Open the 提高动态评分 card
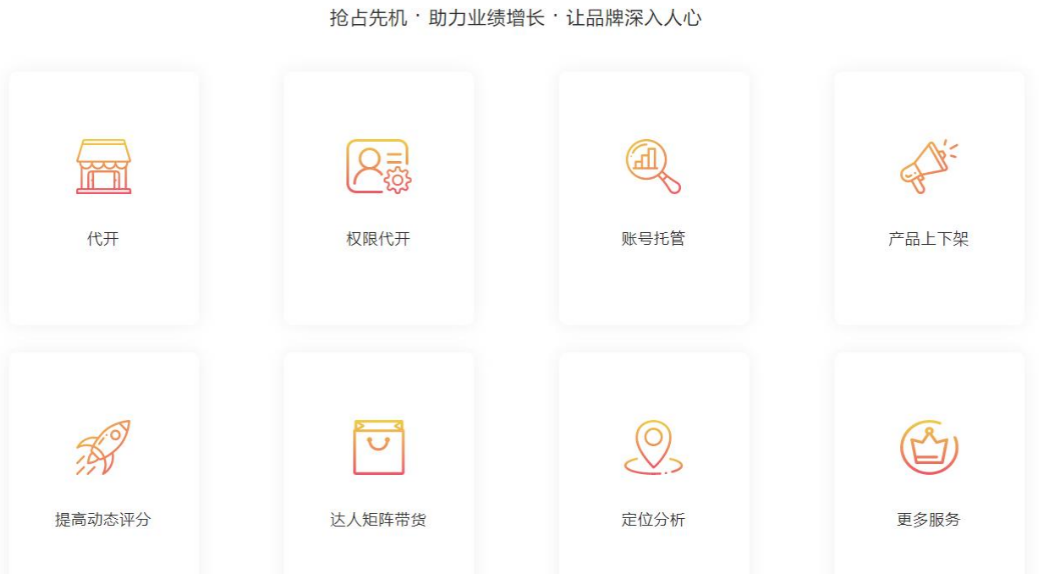 click(103, 470)
